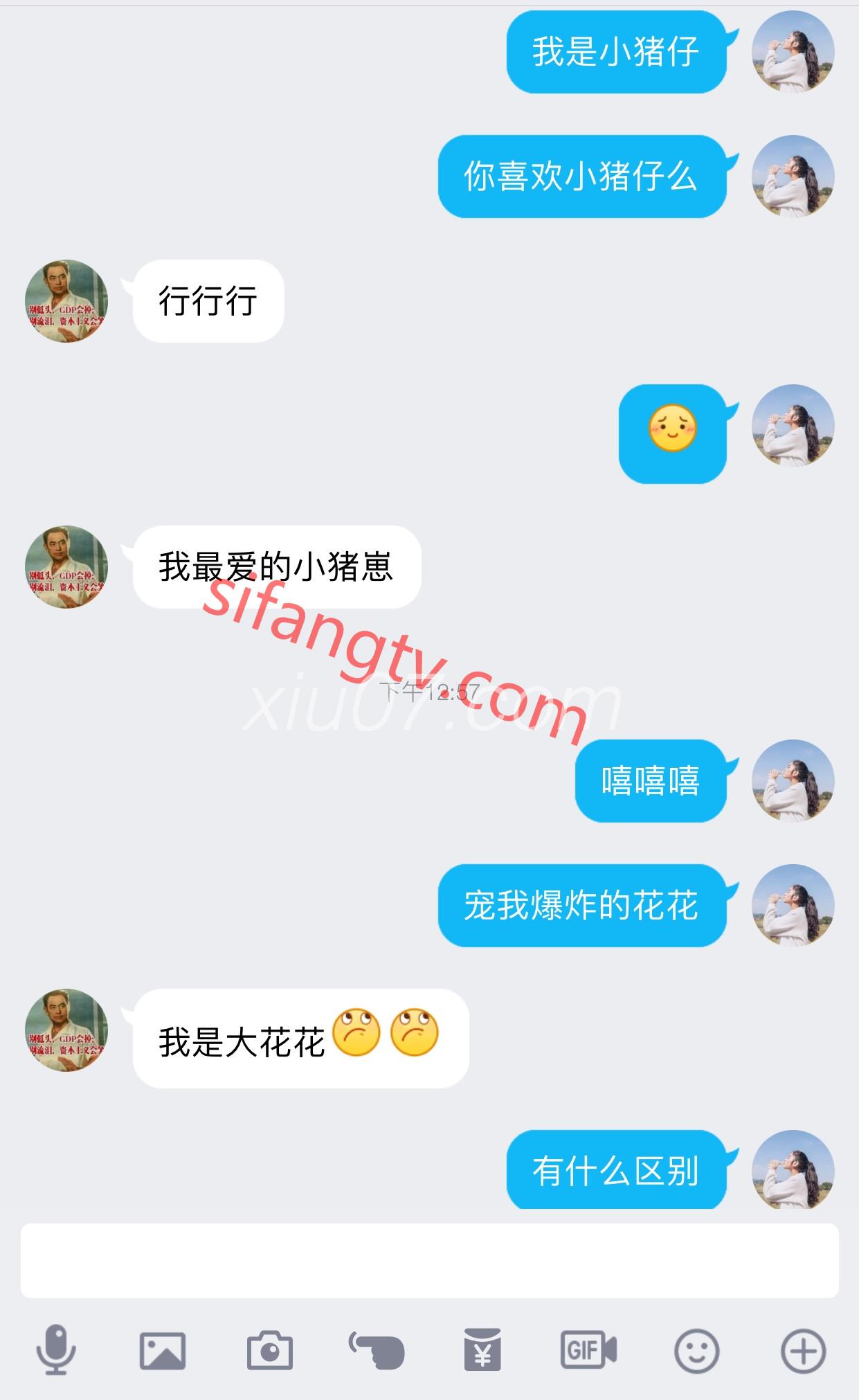Open the red packet (¥) icon

(482, 1349)
